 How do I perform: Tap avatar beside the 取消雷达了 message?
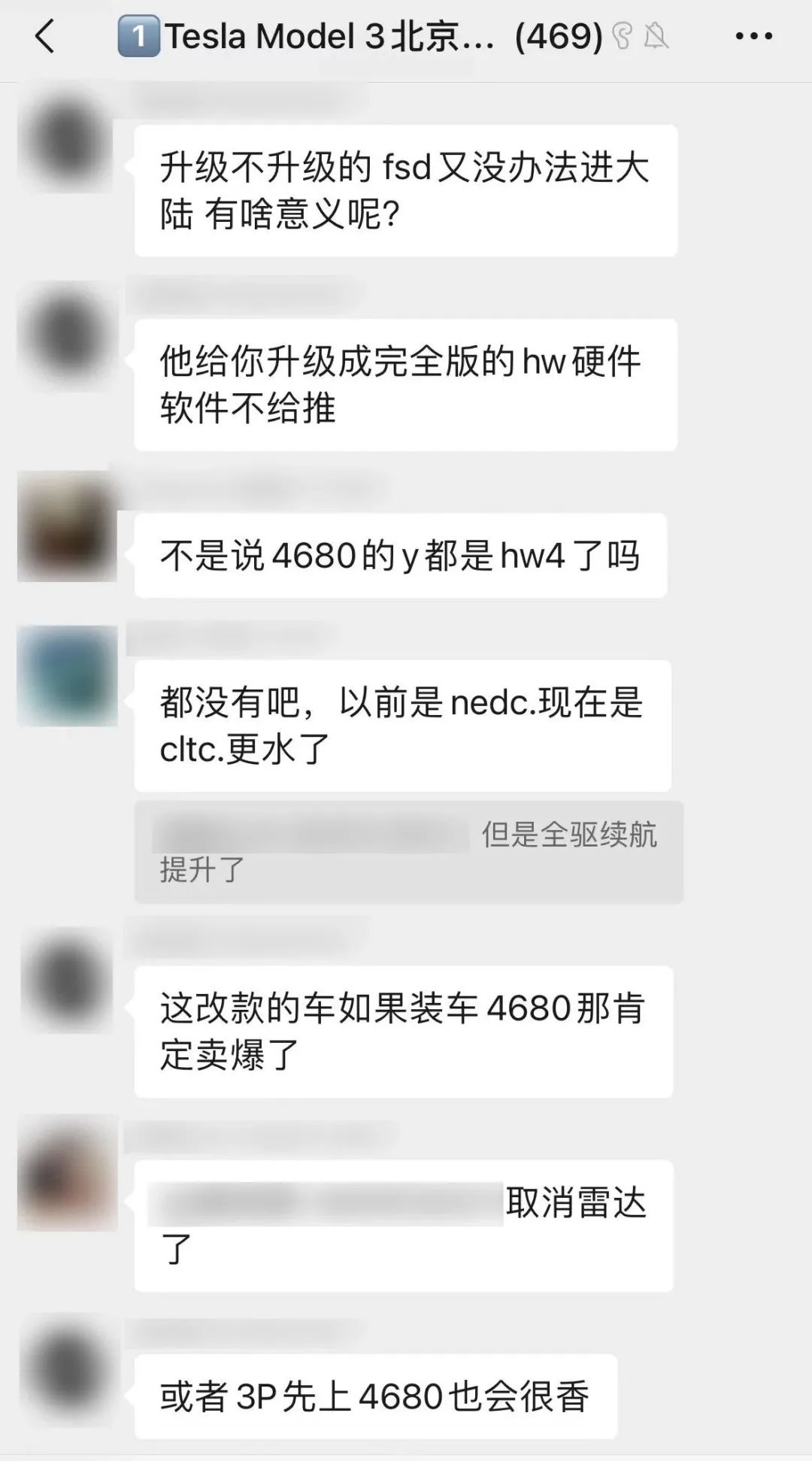point(67,1175)
